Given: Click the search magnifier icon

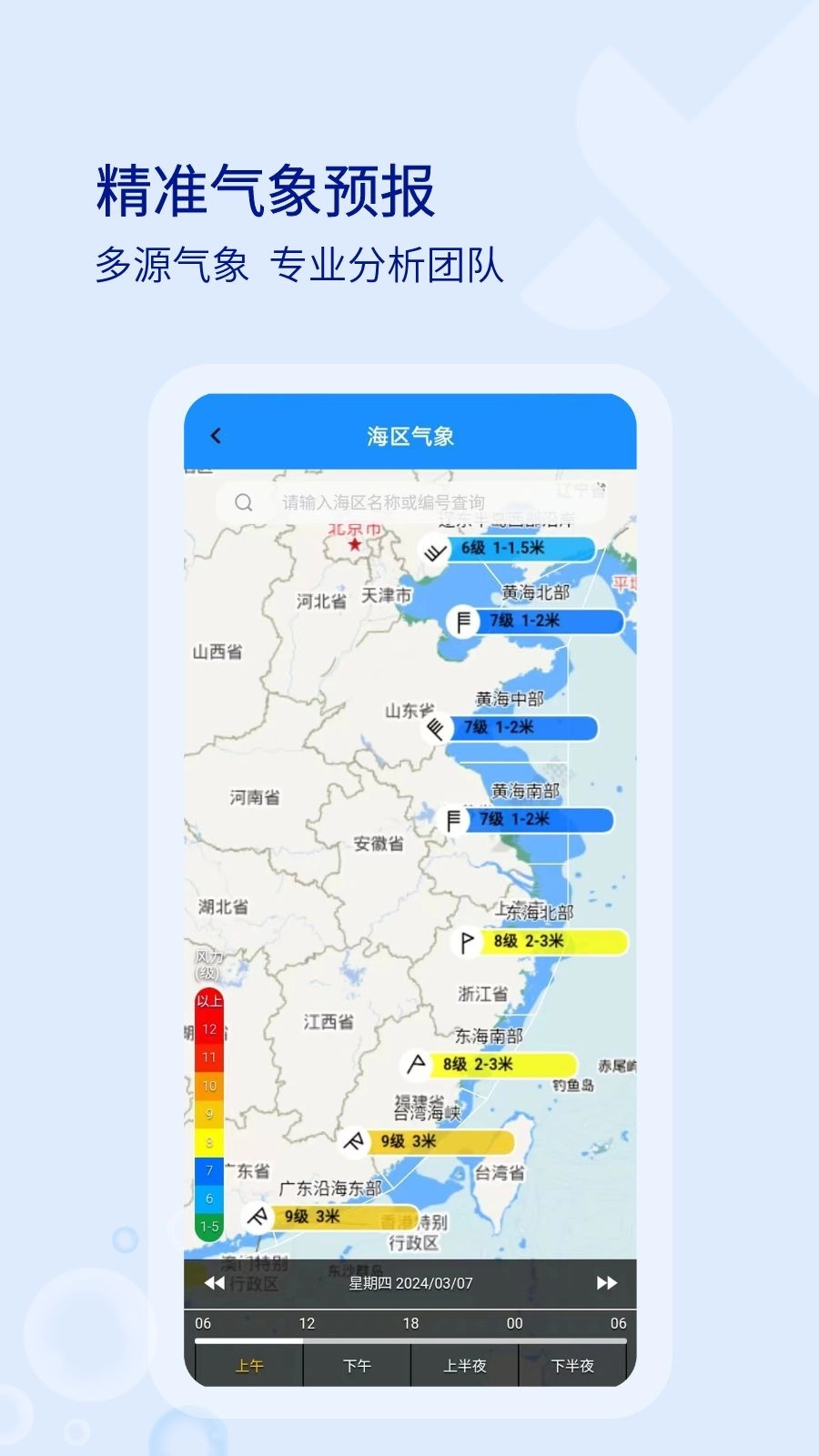Looking at the screenshot, I should coord(242,500).
